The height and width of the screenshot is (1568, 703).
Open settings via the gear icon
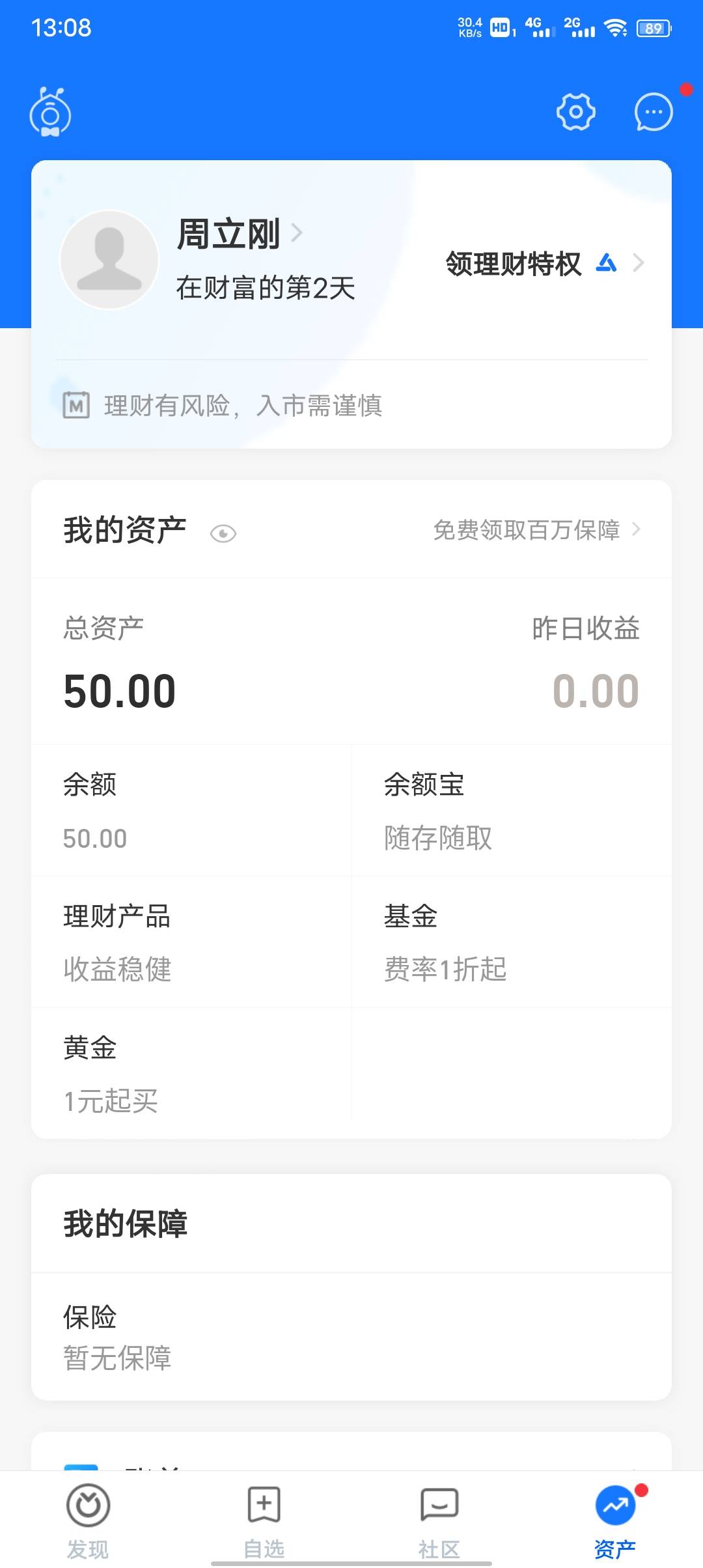pyautogui.click(x=575, y=112)
